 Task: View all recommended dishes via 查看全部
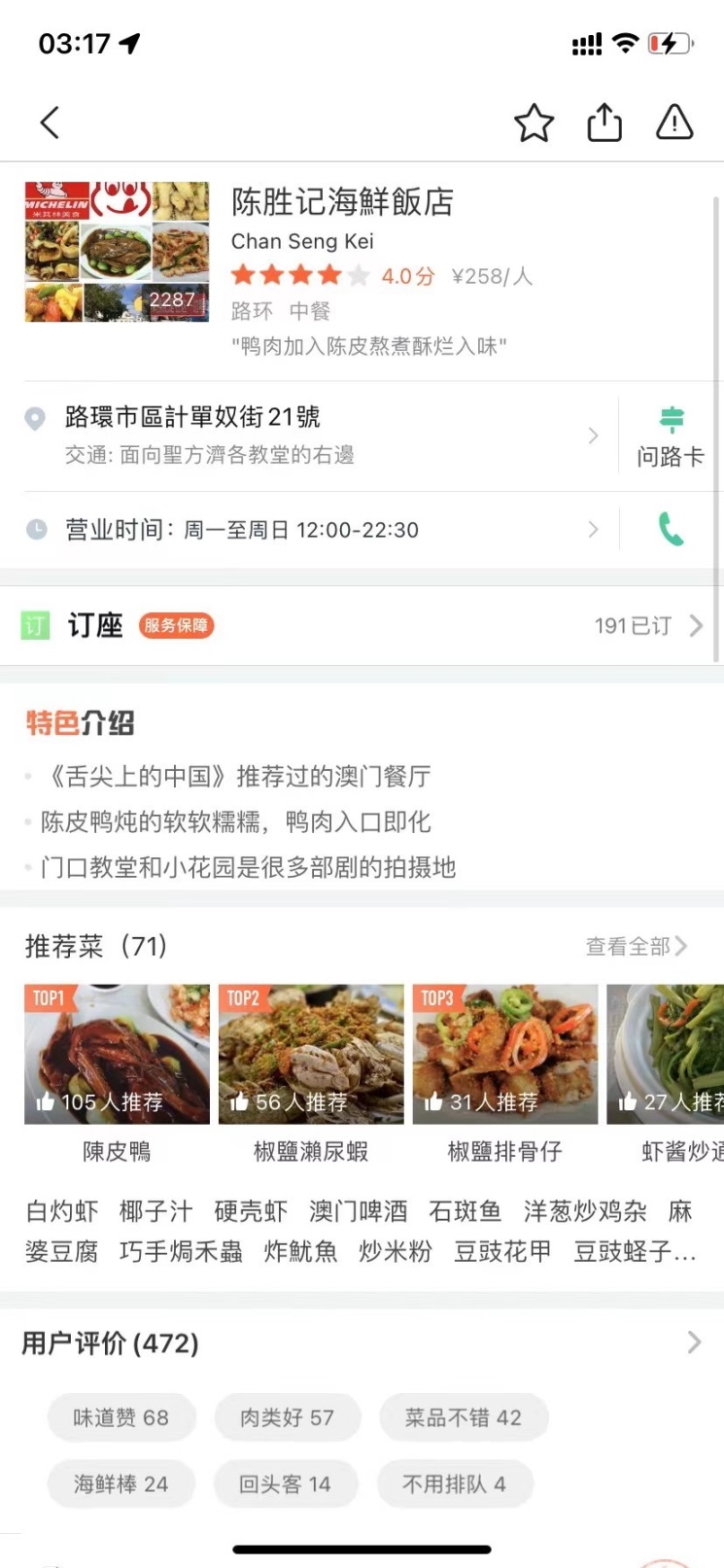636,946
